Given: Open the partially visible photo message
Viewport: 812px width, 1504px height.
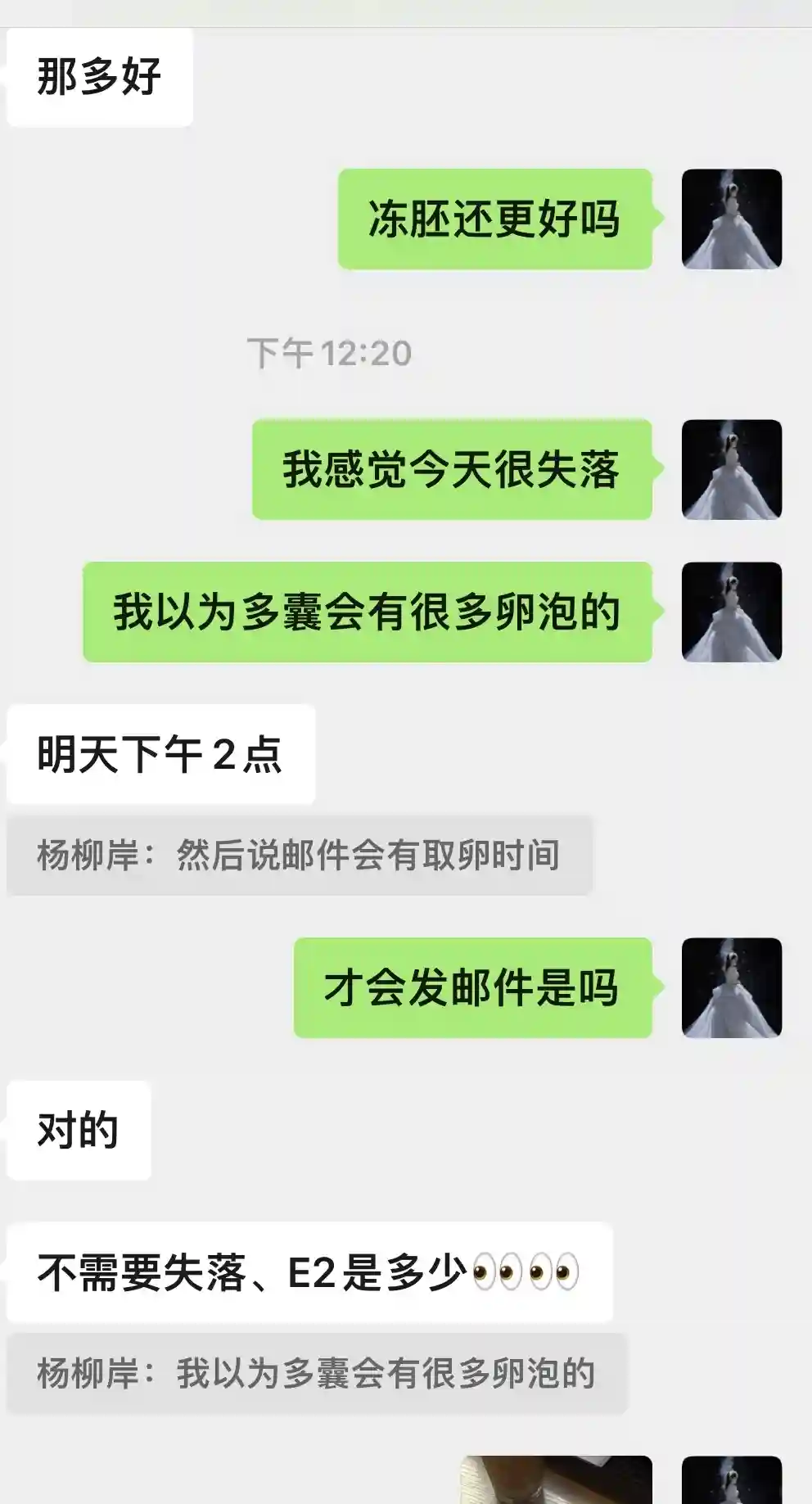Looking at the screenshot, I should coord(557,1479).
